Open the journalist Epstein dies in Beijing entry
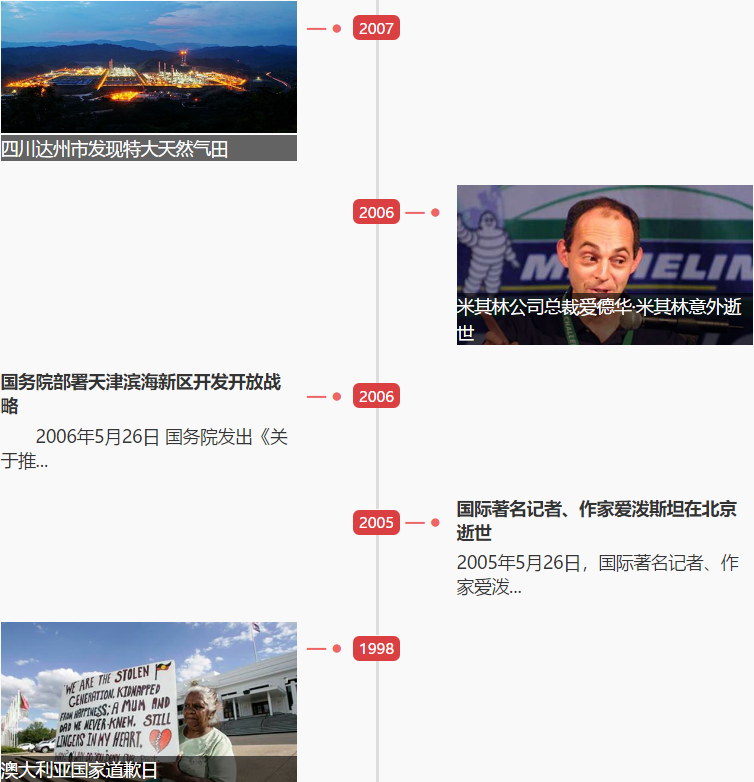 point(597,521)
